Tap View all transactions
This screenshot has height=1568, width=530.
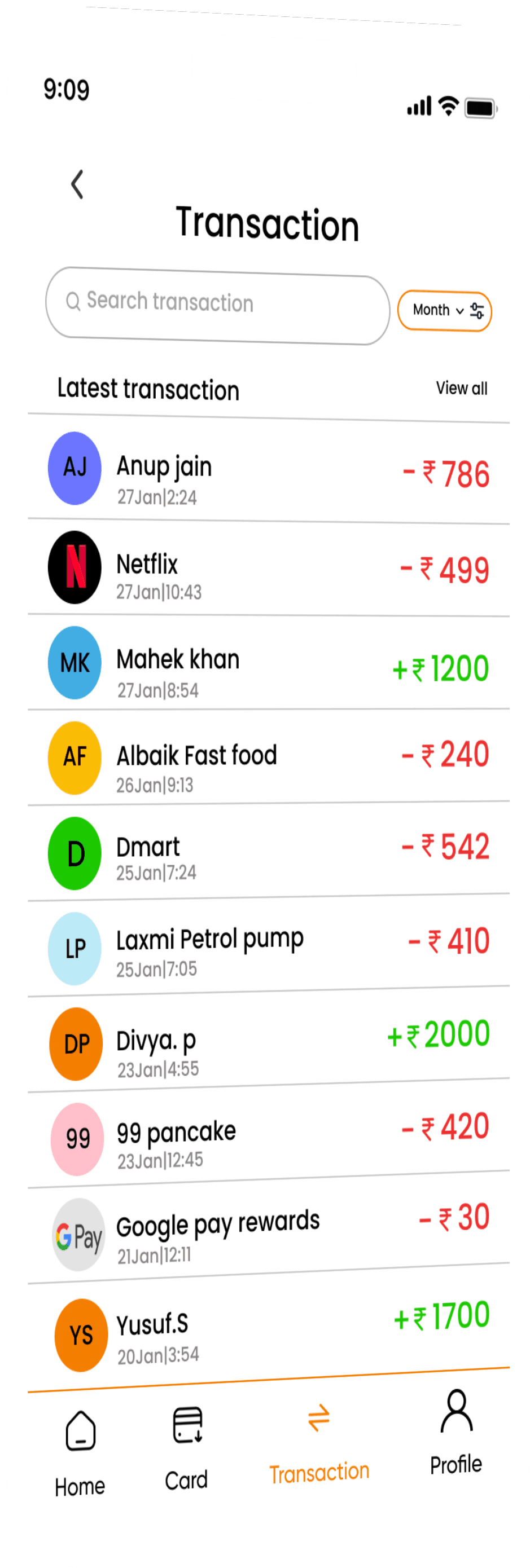coord(461,387)
